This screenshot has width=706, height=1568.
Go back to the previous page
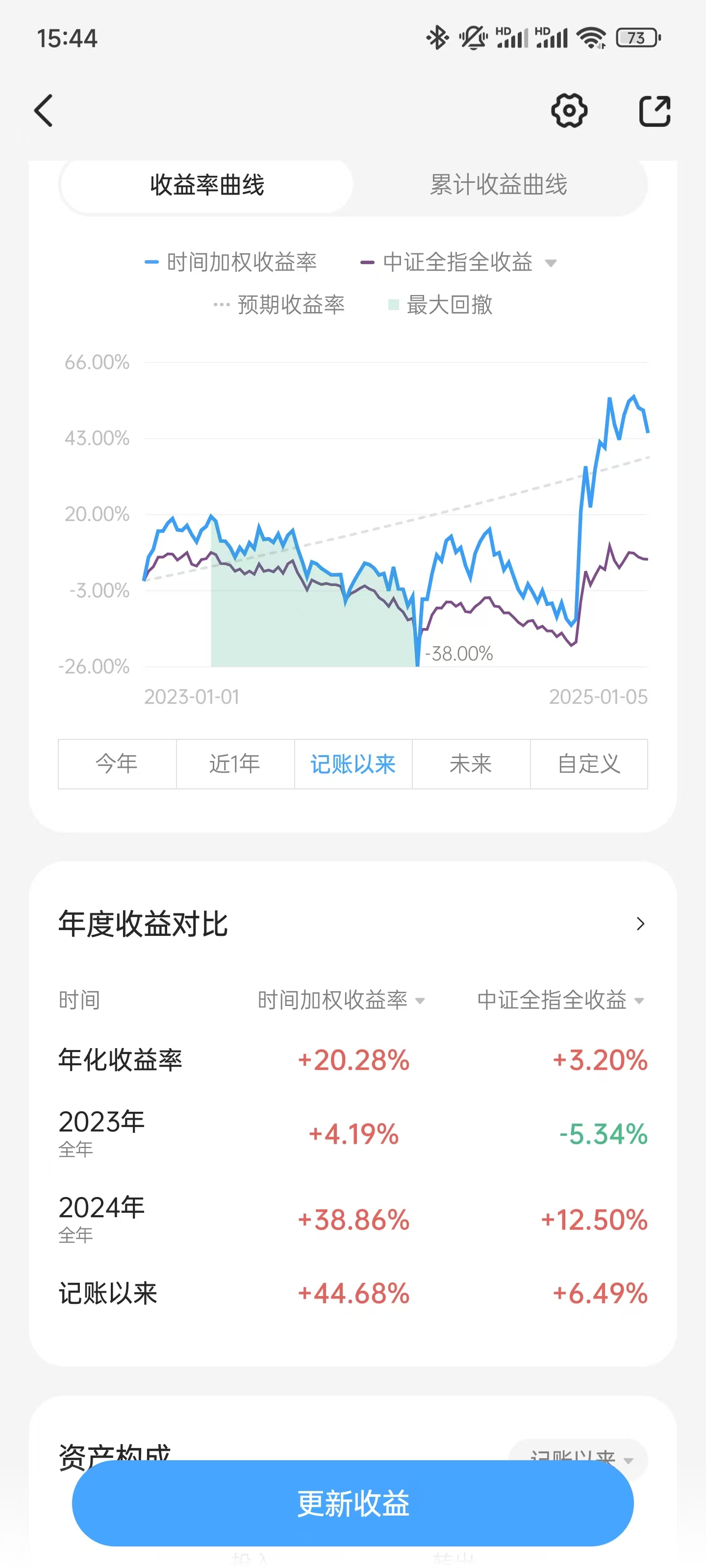point(44,111)
